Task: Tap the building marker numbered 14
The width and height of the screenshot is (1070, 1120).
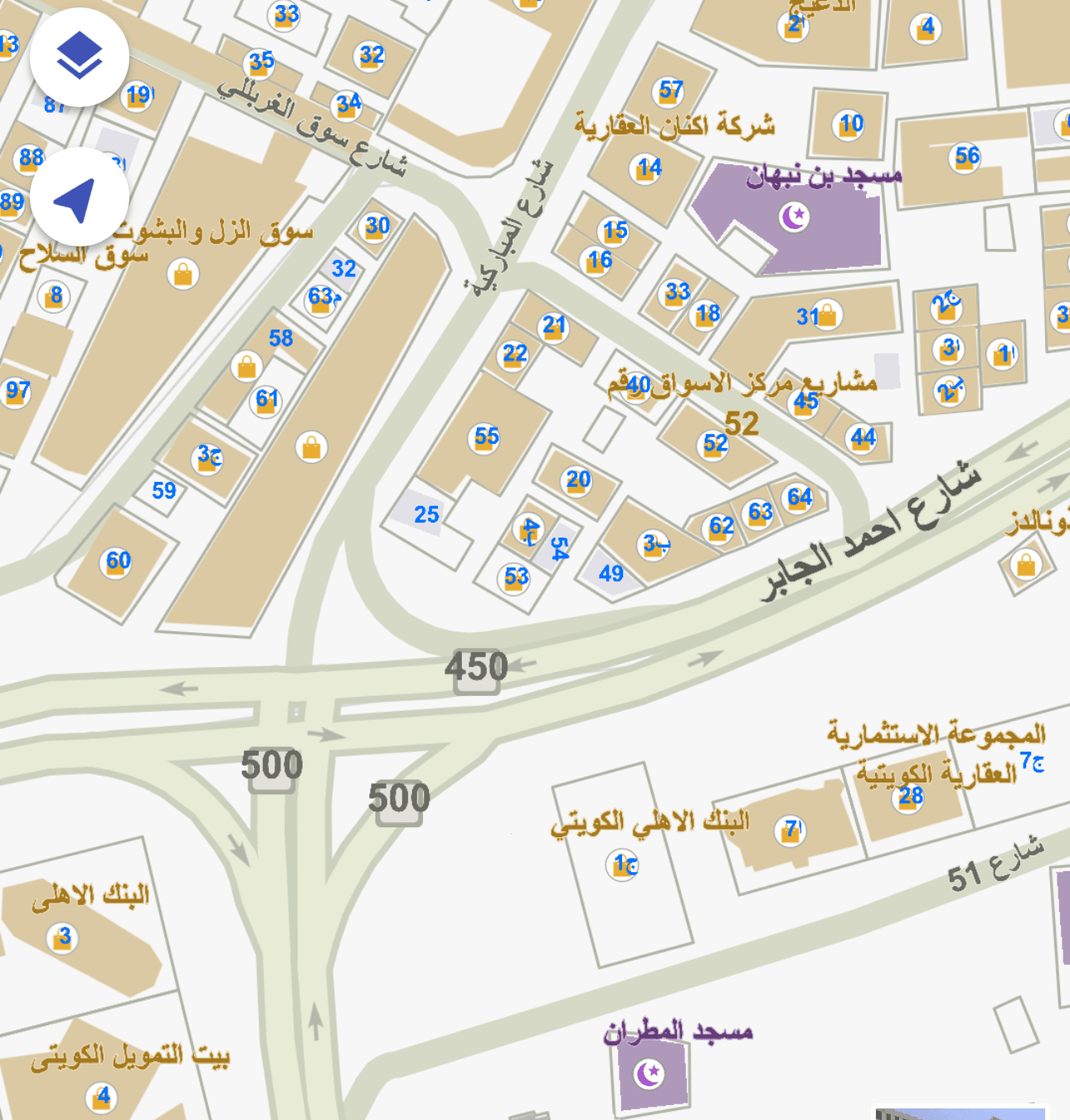Action: pos(649,168)
